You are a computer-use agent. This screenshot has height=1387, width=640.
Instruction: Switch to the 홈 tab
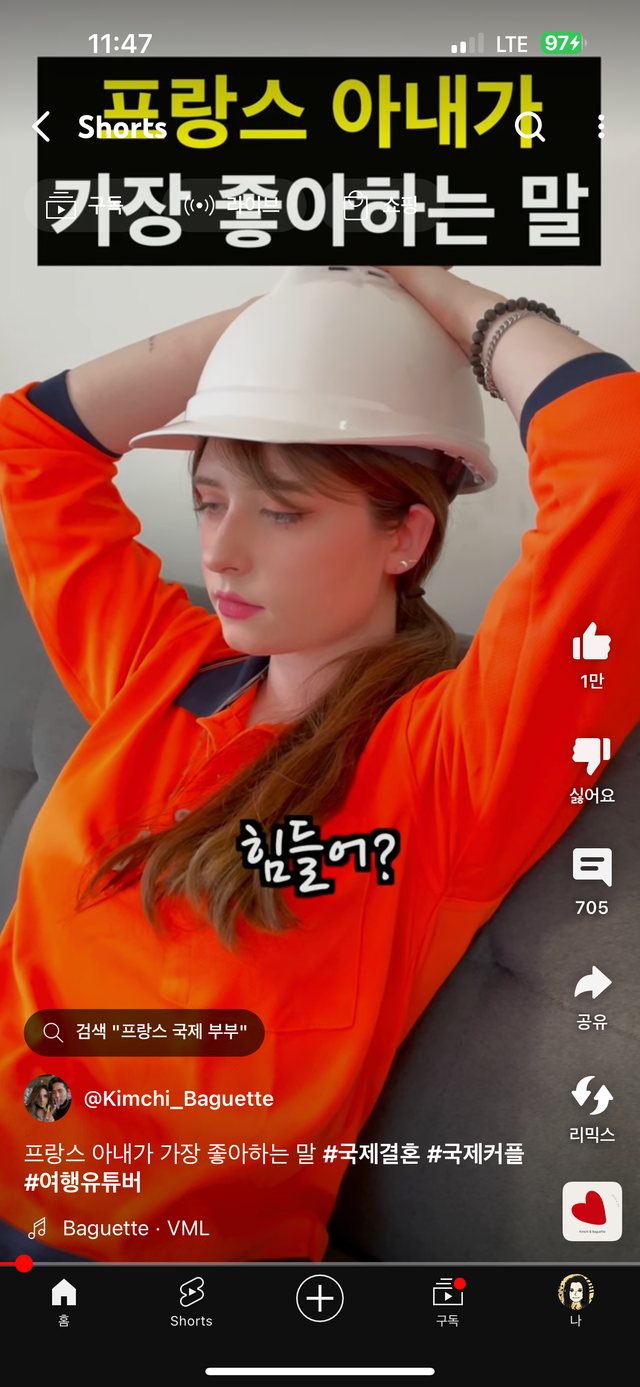click(x=64, y=1301)
